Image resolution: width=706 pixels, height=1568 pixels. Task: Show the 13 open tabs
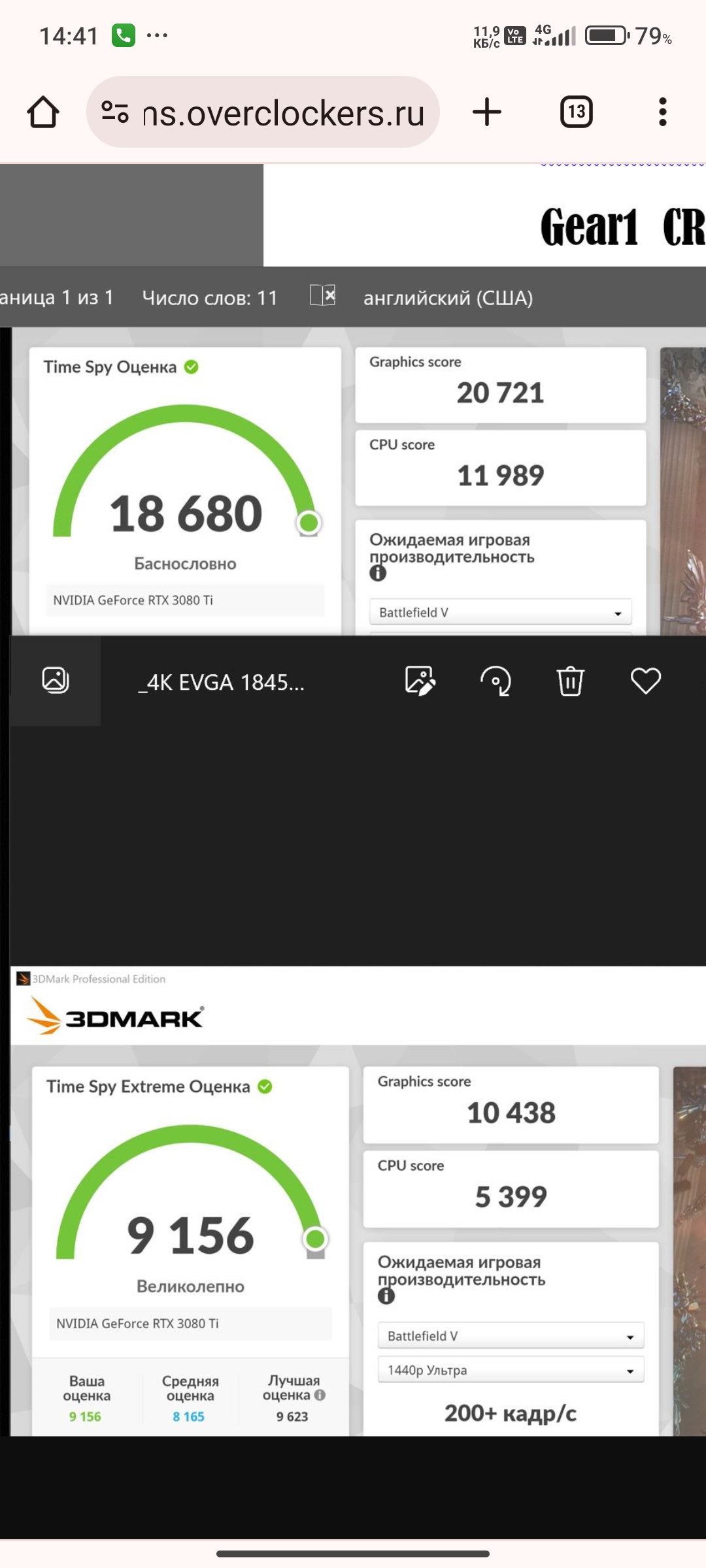click(576, 112)
